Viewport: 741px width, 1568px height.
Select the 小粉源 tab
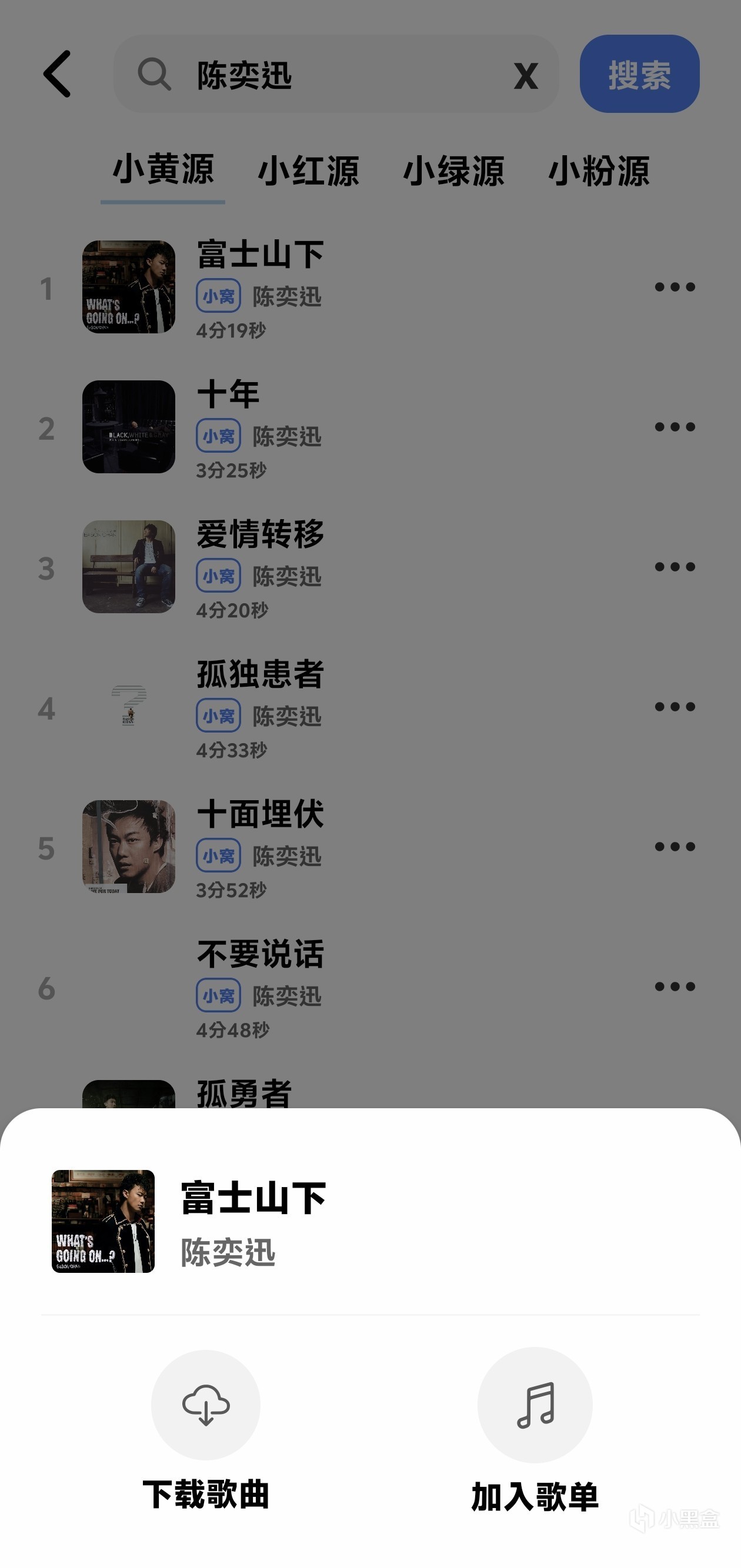point(599,171)
